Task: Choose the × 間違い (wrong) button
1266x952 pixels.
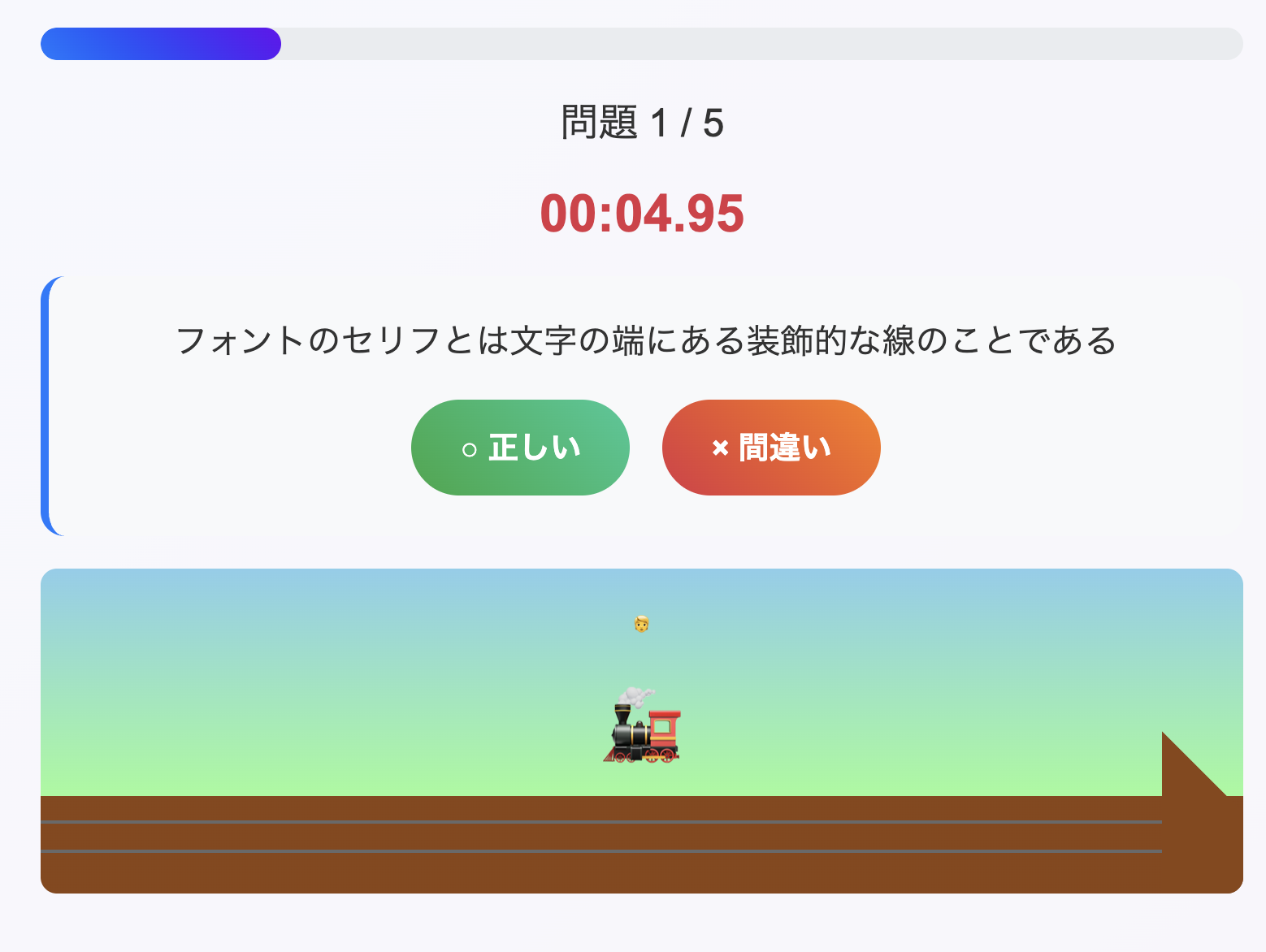Action: point(771,448)
